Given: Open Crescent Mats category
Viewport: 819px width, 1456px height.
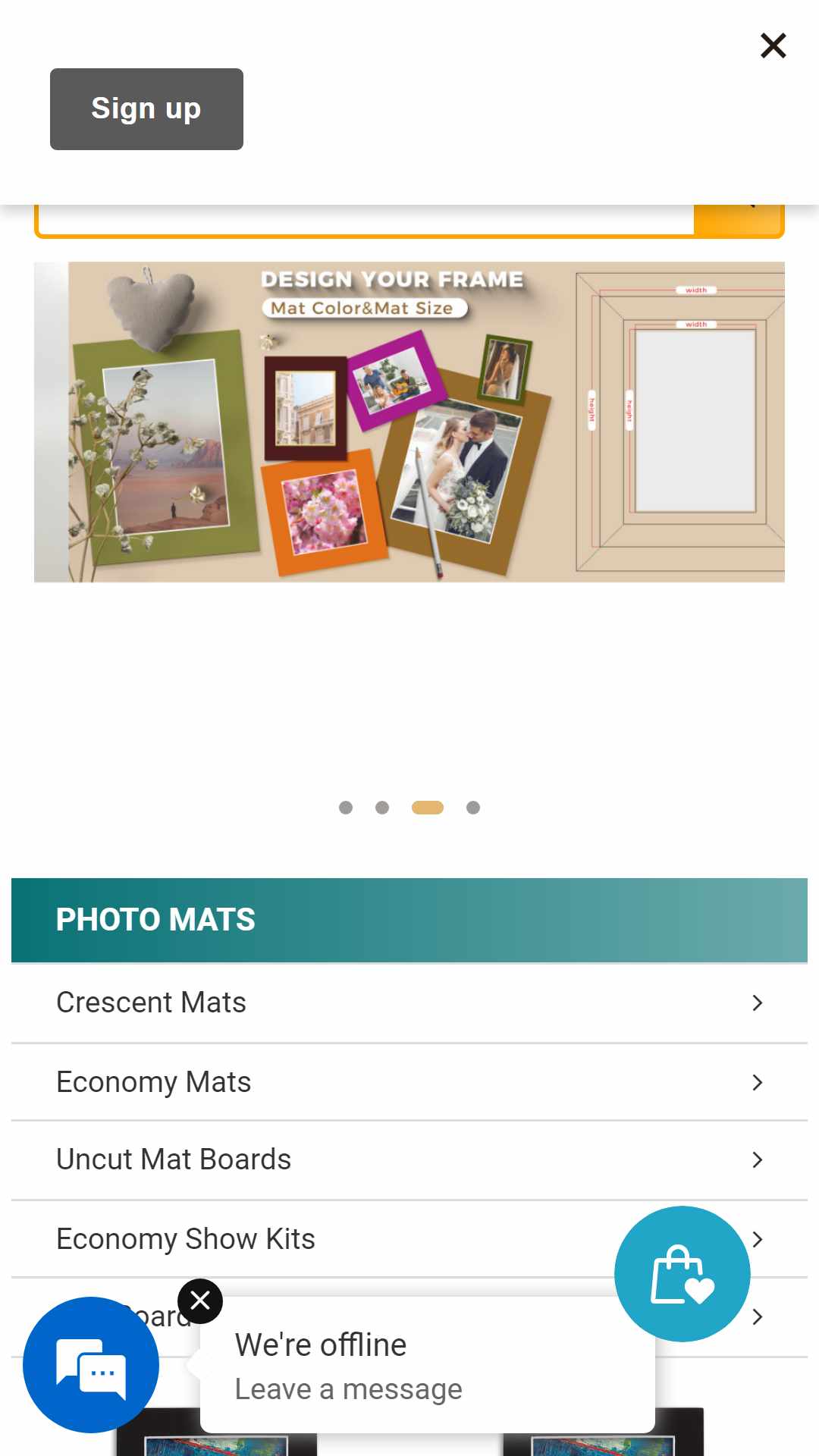Looking at the screenshot, I should coord(409,1003).
